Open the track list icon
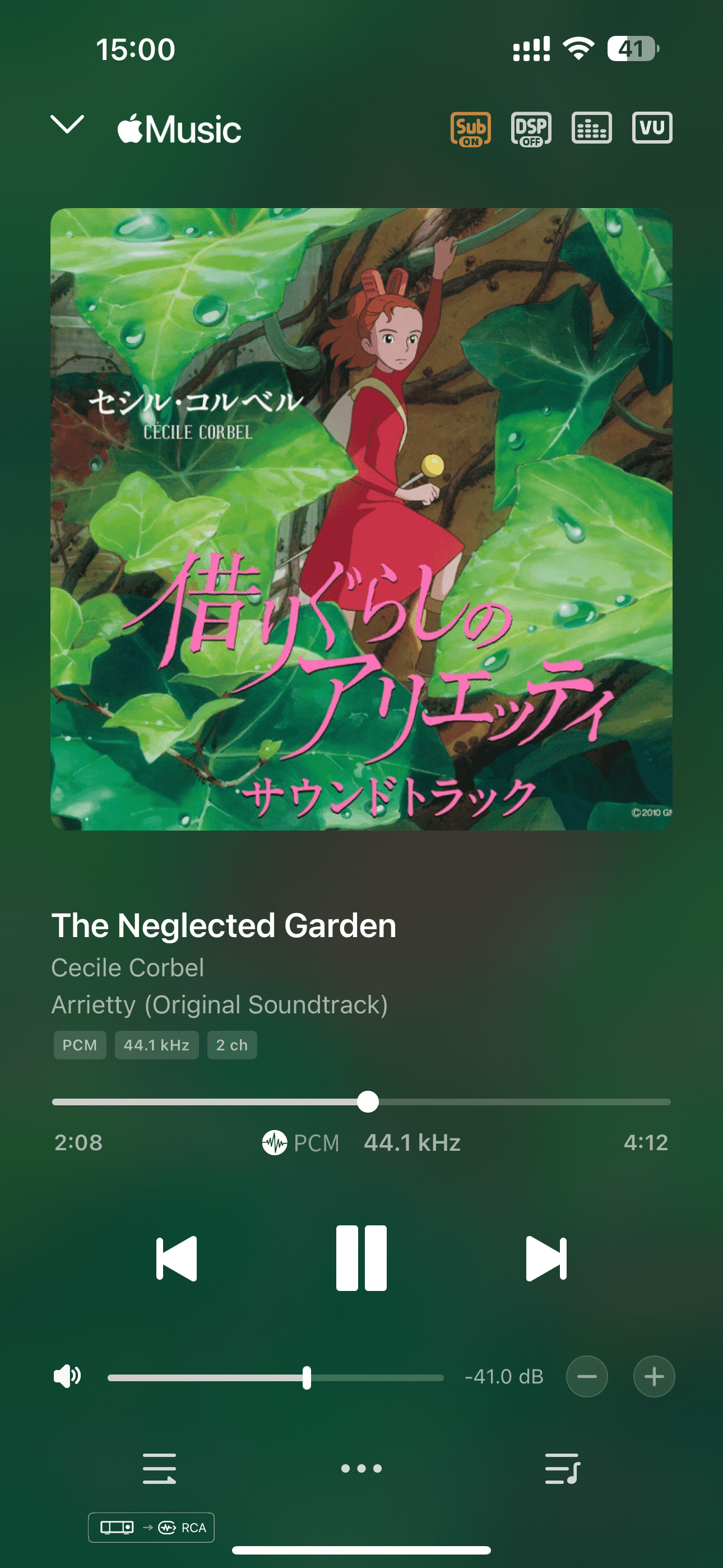The height and width of the screenshot is (1568, 723). tap(159, 1468)
